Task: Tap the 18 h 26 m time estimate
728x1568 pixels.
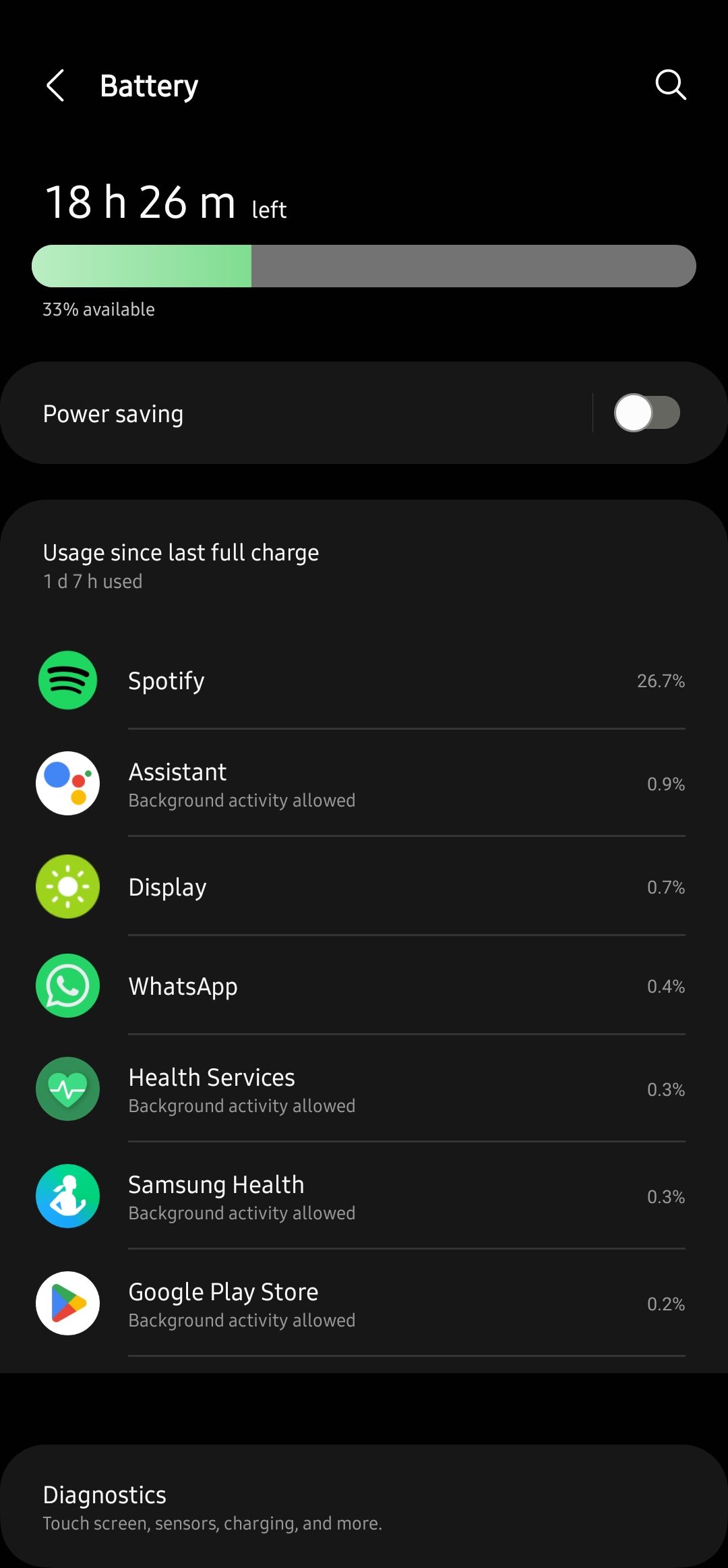Action: pos(140,200)
